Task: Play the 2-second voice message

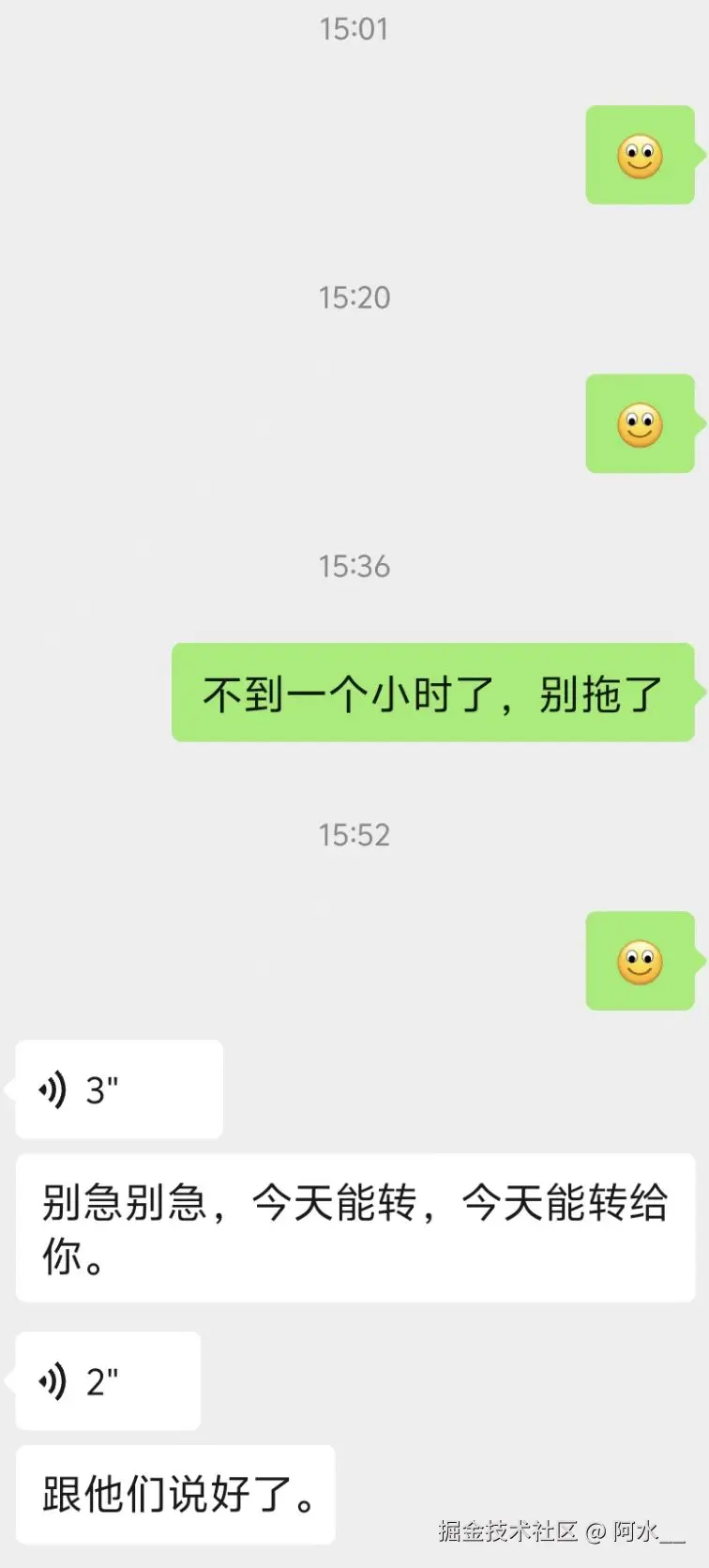Action: (106, 1381)
